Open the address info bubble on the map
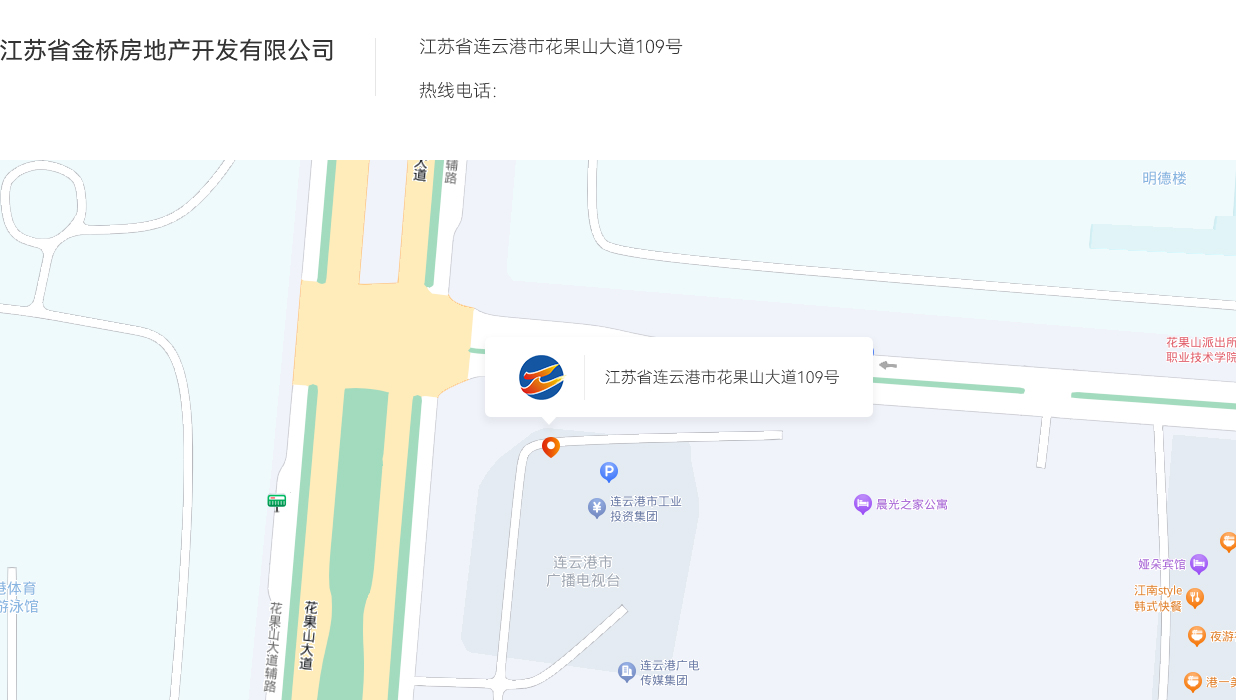 (678, 377)
